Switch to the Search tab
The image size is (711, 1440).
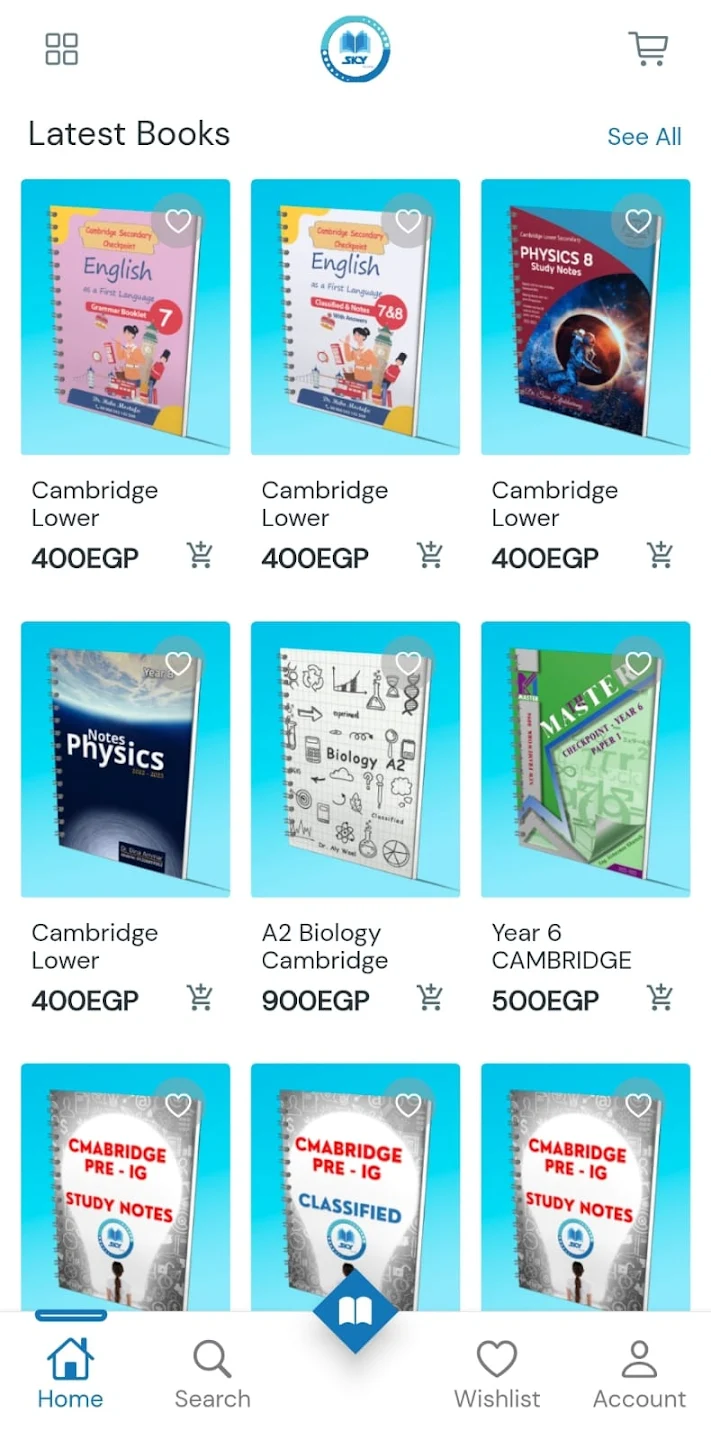click(x=212, y=1375)
